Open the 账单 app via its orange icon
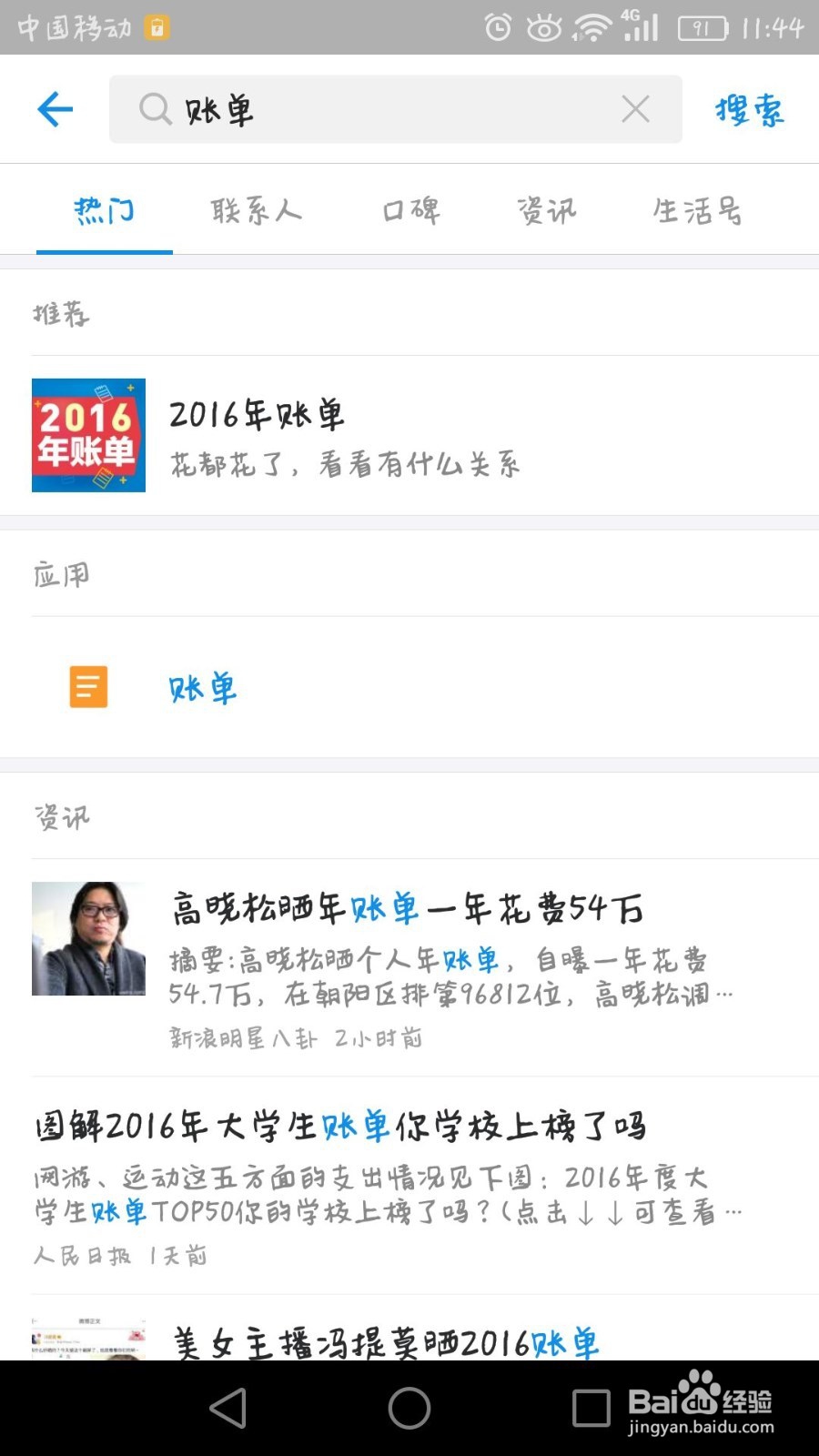The height and width of the screenshot is (1456, 819). tap(87, 686)
